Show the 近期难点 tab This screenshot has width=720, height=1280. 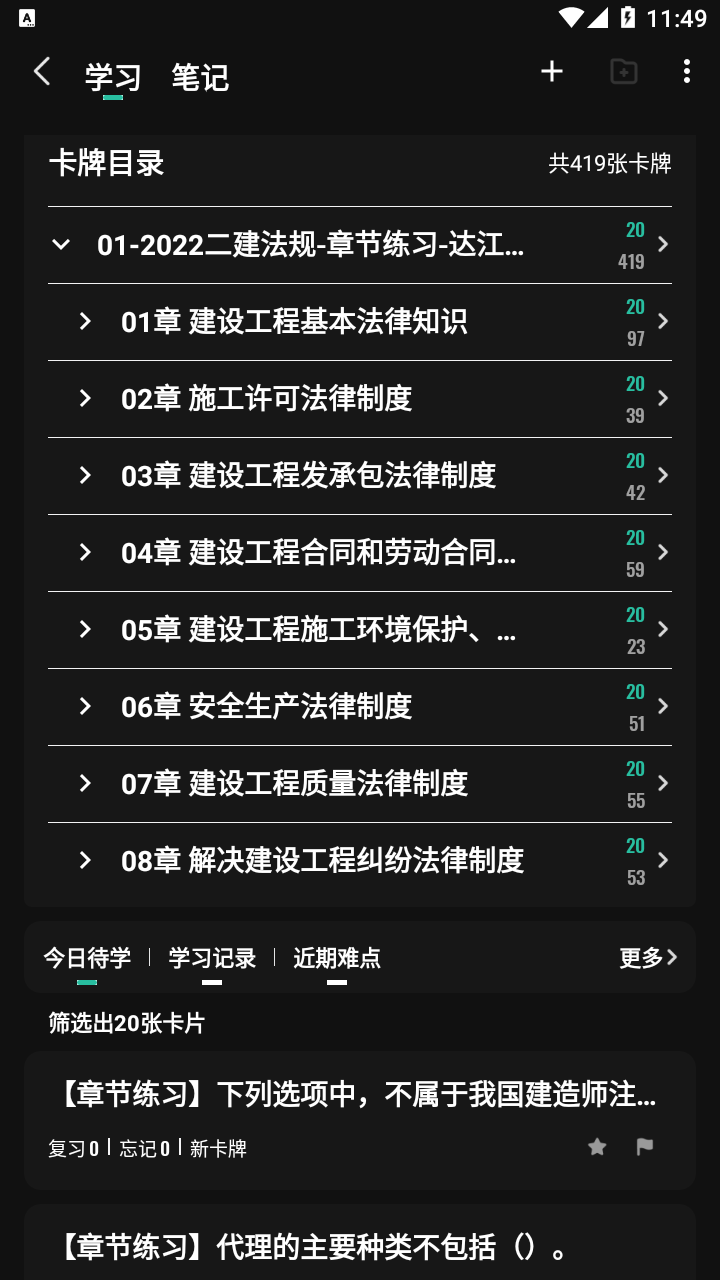[337, 958]
